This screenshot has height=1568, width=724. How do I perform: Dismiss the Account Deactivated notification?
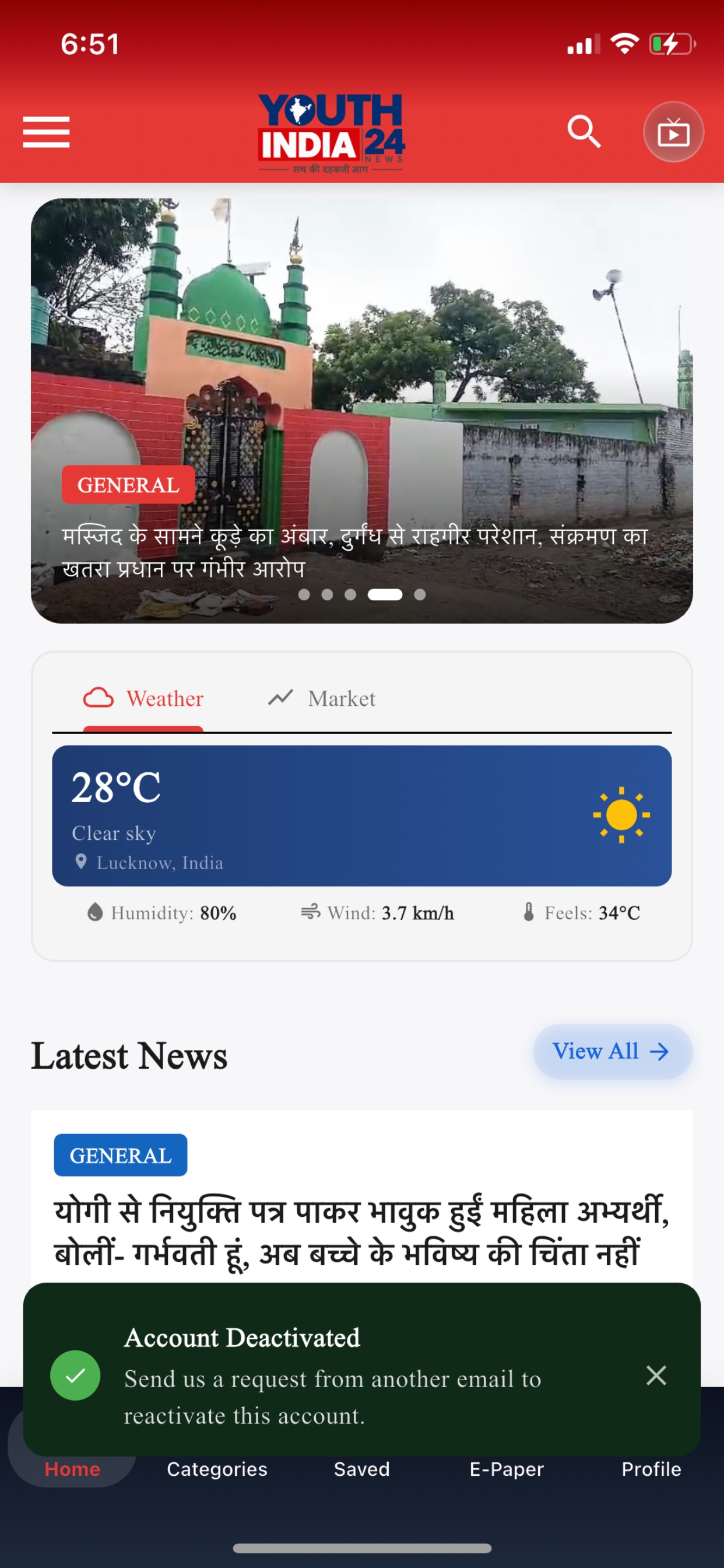pos(656,1375)
